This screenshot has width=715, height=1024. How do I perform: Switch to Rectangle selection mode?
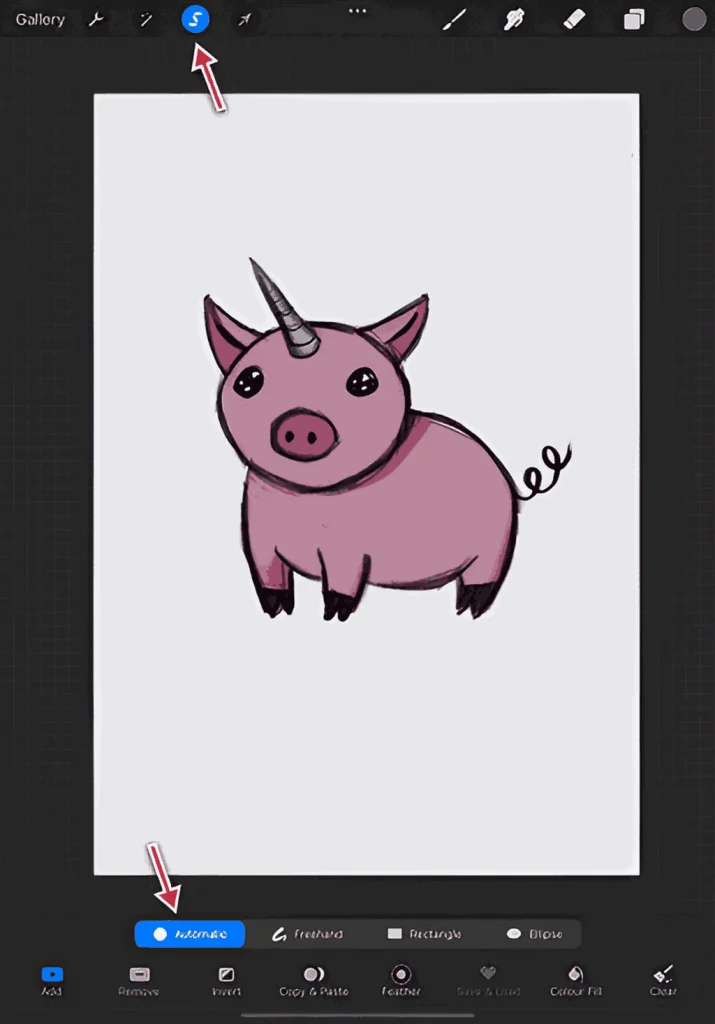tap(424, 934)
